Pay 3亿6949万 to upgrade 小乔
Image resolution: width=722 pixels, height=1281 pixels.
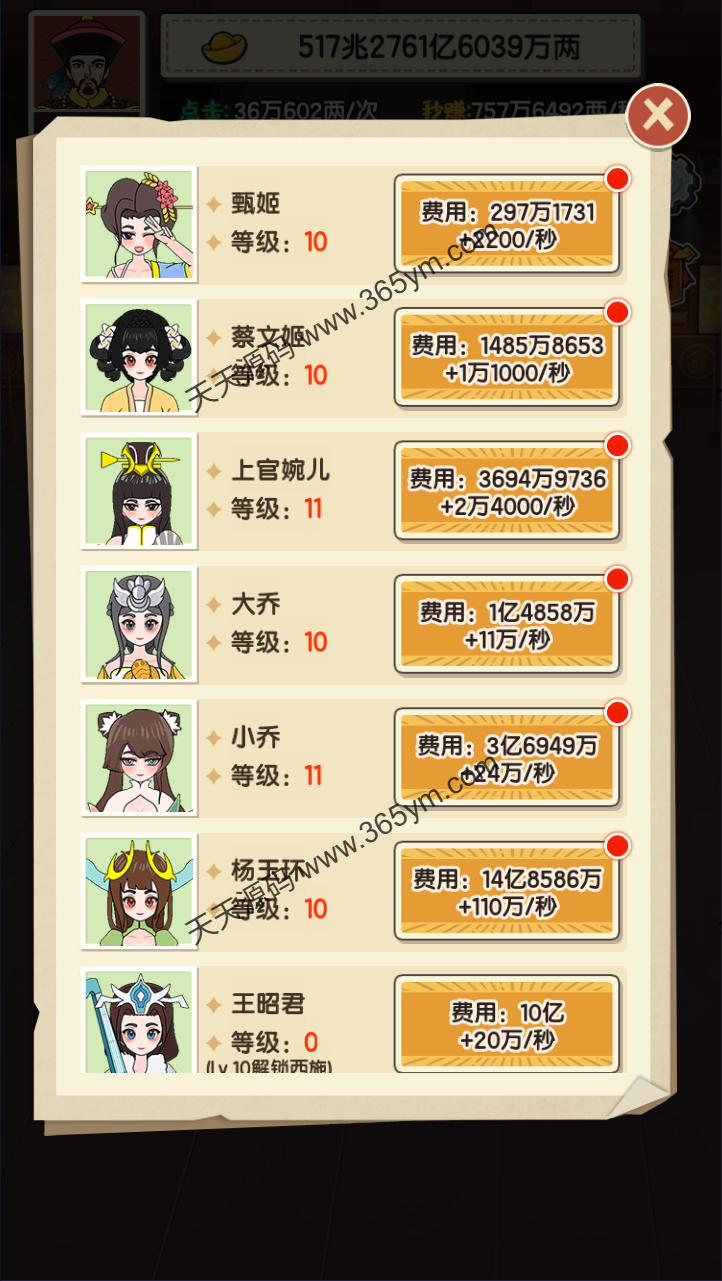(x=507, y=758)
